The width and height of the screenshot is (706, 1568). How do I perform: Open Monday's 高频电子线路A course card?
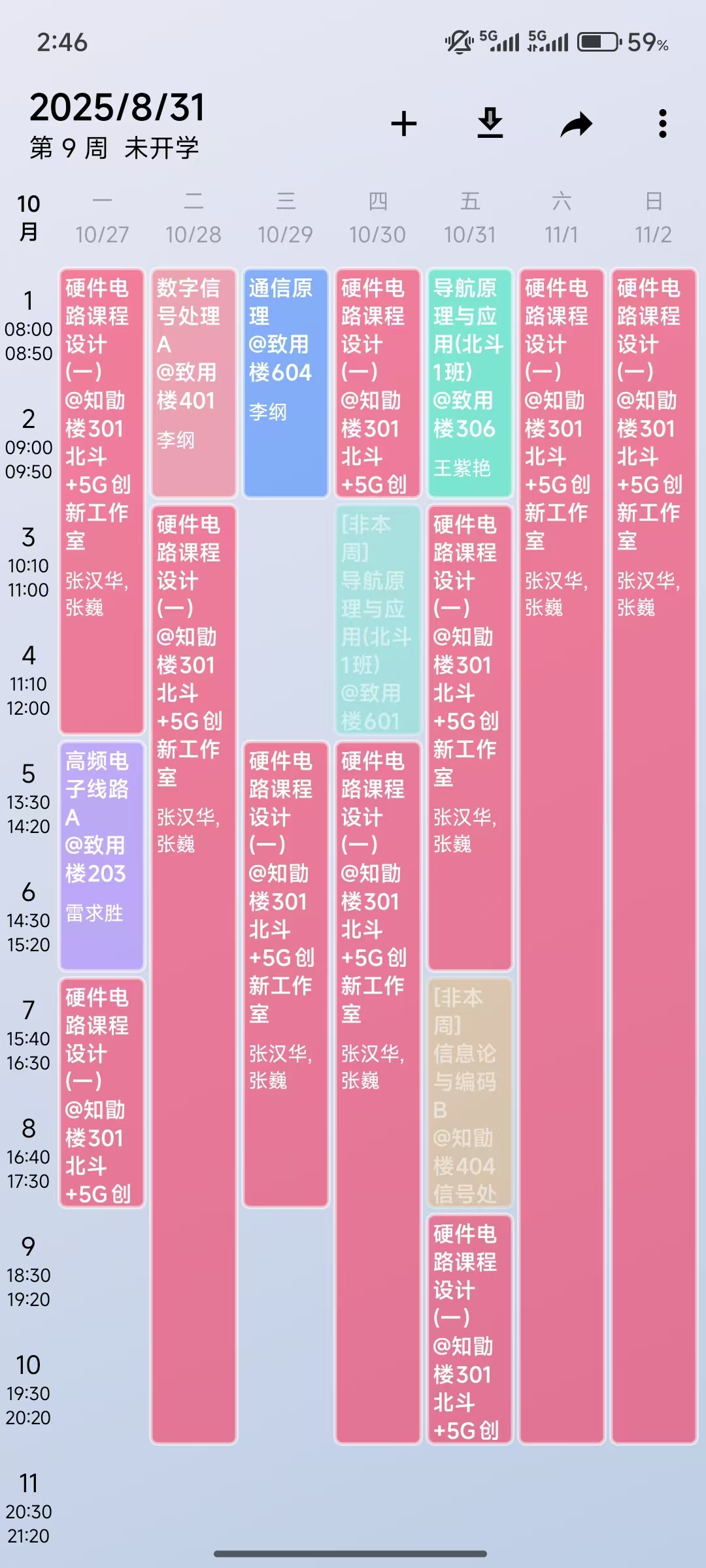(x=101, y=856)
